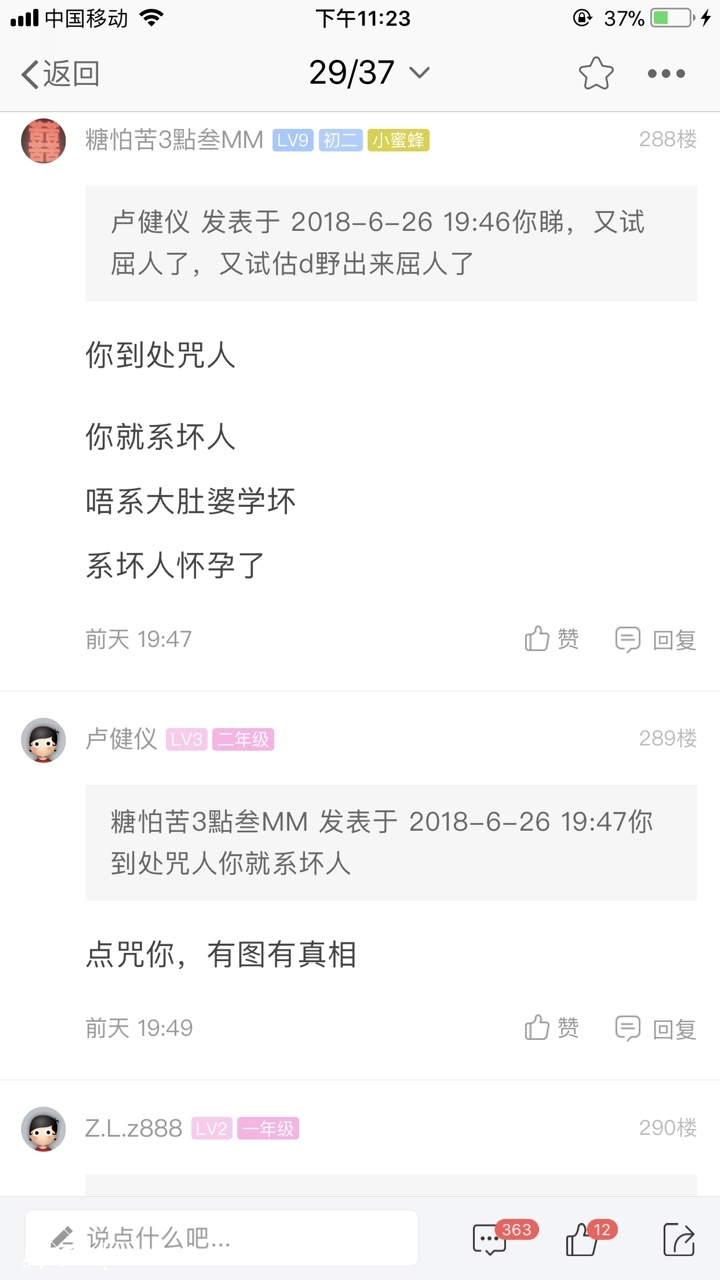
Task: Reply to 糖怕苦3點叁MM's post on floor 288
Action: (x=655, y=639)
